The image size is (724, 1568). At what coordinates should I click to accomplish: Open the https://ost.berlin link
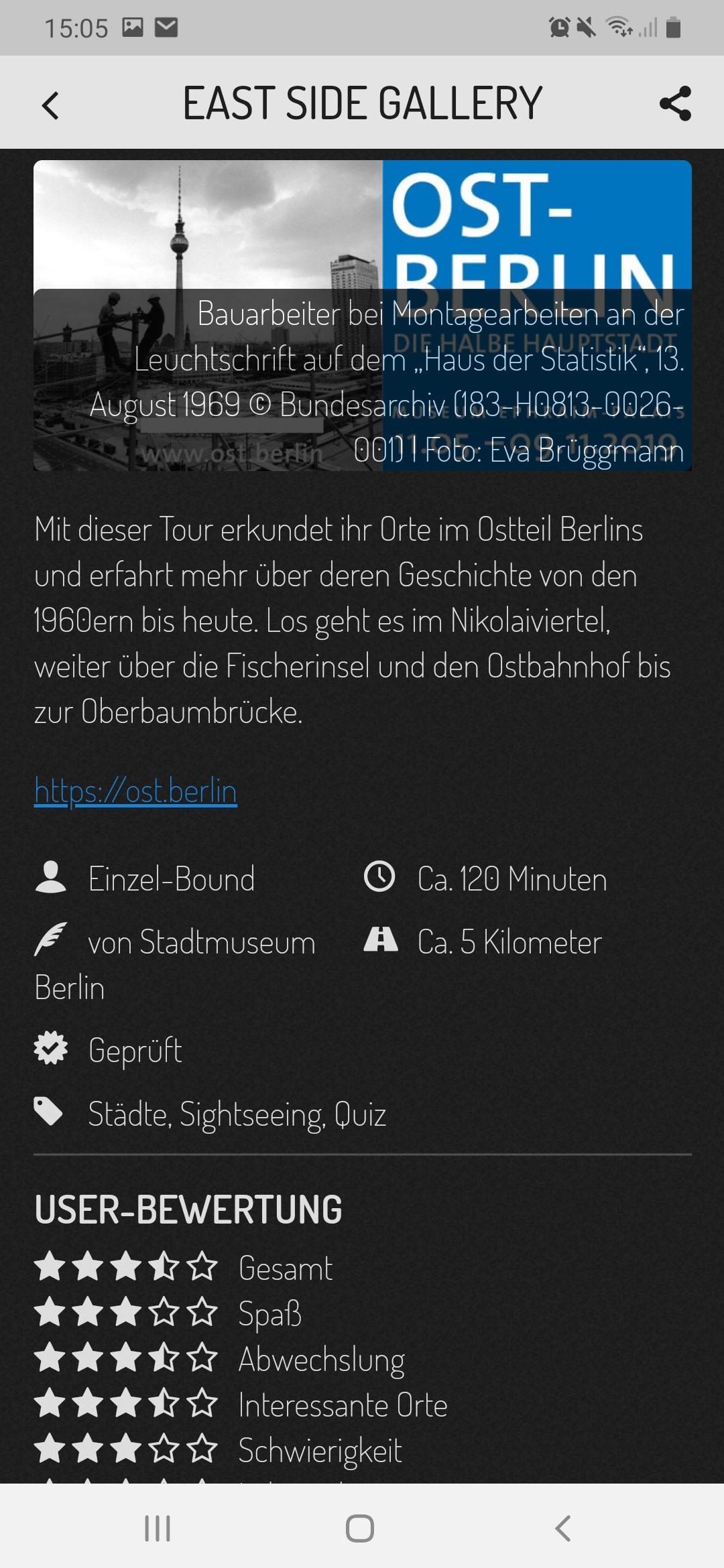point(136,791)
